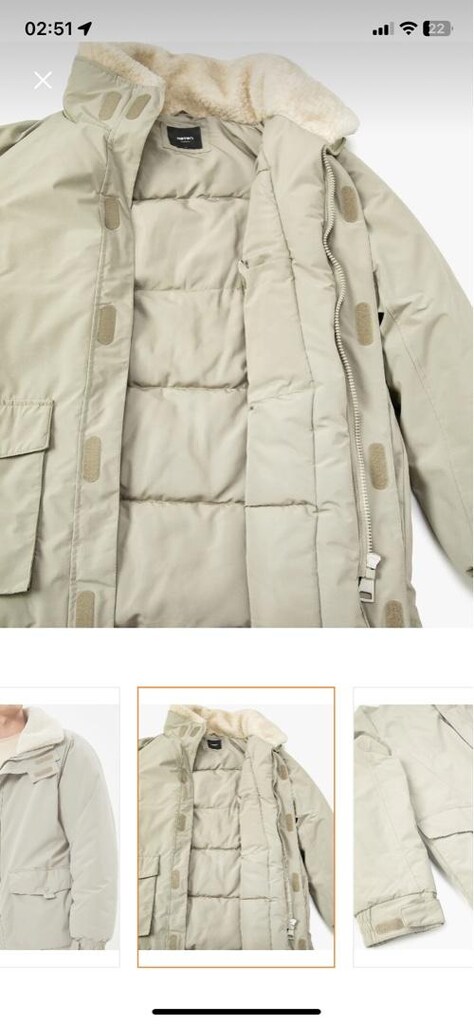Close the full-screen image viewer
The width and height of the screenshot is (474, 1024).
pos(43,81)
